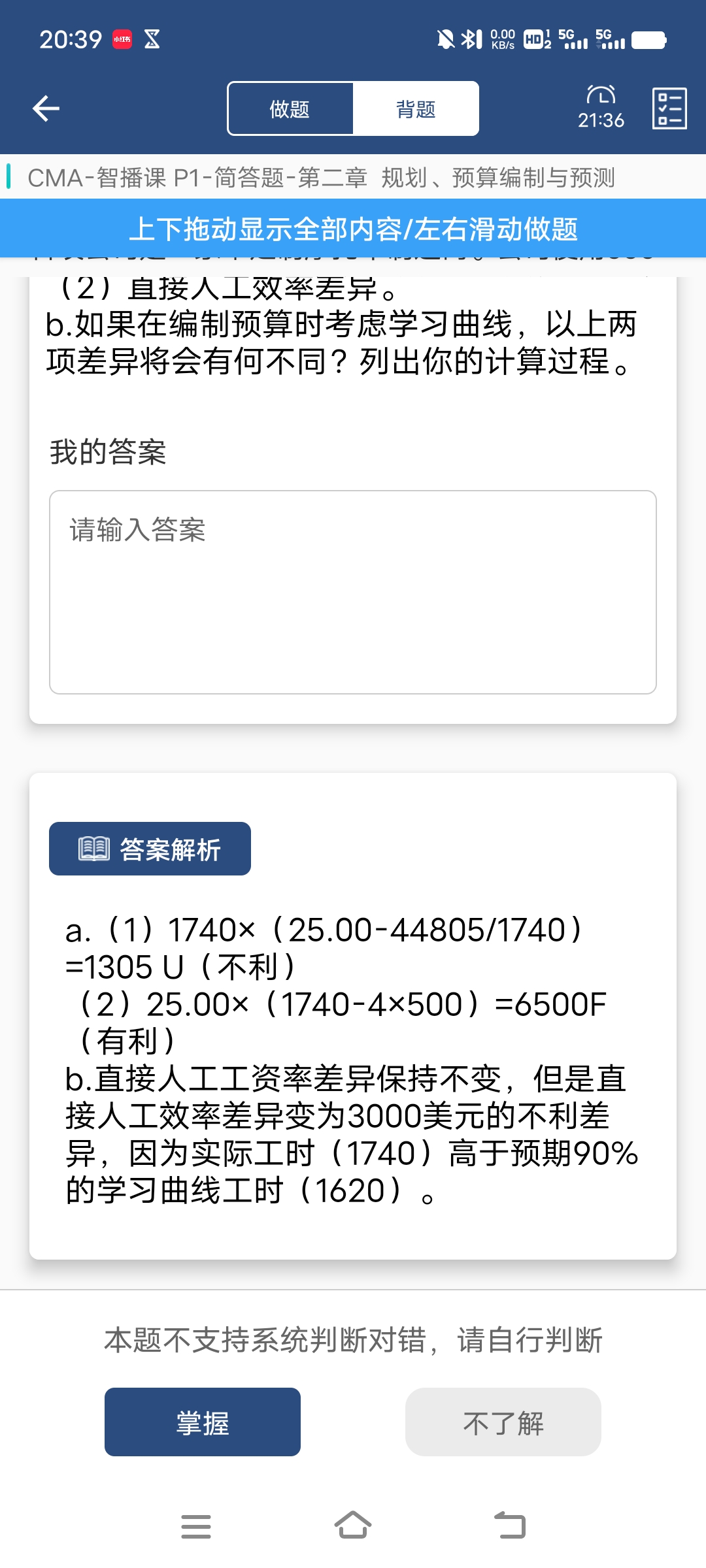Viewport: 706px width, 1568px height.
Task: Mark this question as 掌握
Action: click(203, 1422)
